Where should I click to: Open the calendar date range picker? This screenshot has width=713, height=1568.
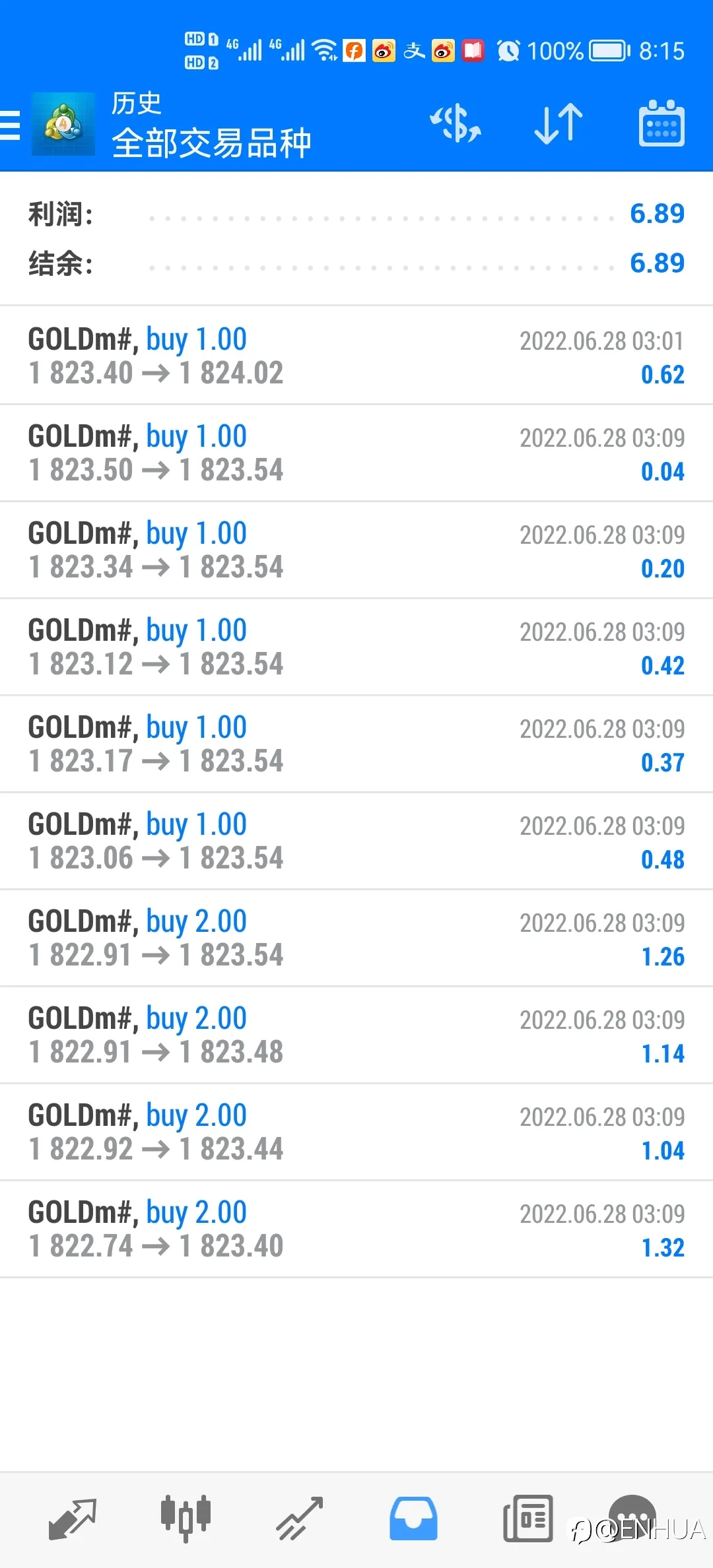(662, 123)
